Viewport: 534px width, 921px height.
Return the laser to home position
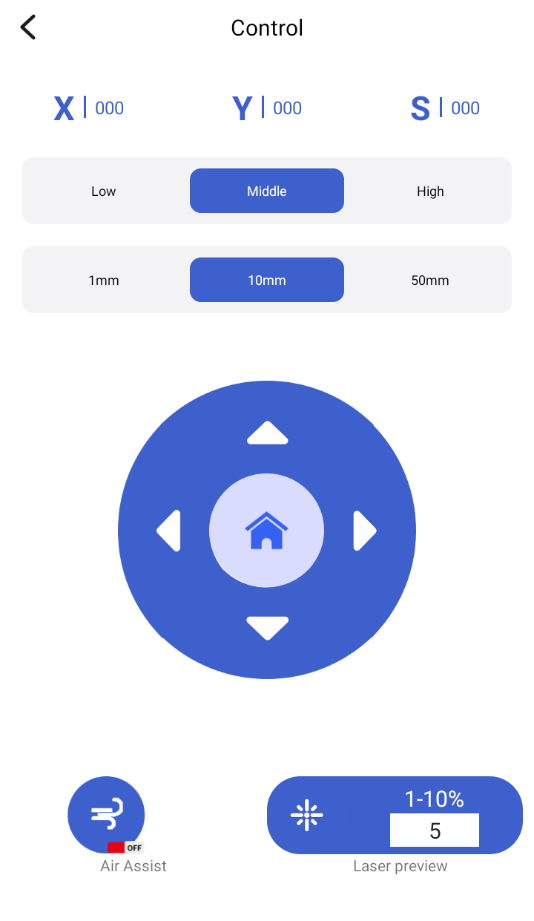click(x=267, y=530)
